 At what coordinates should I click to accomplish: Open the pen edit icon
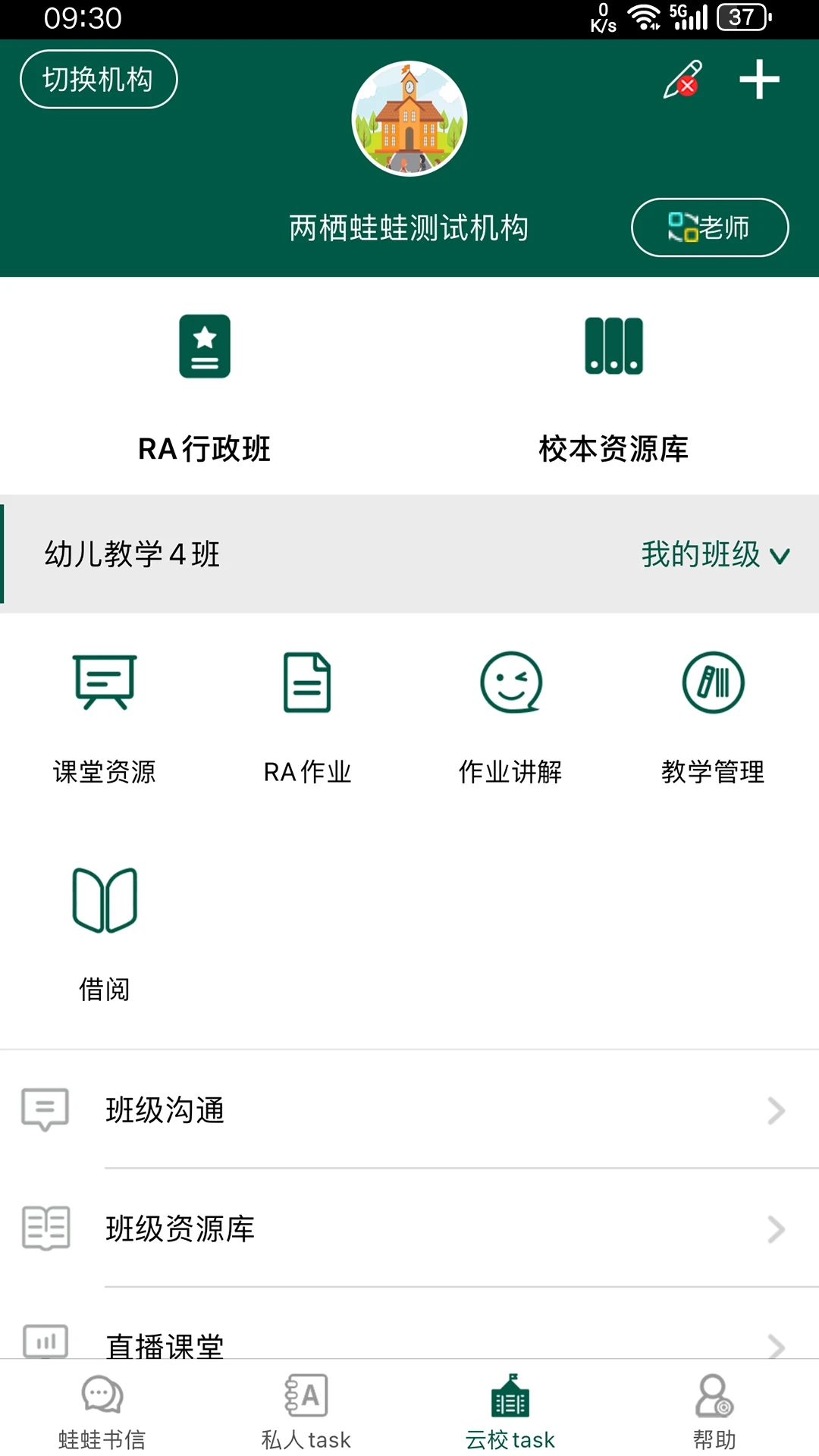682,80
